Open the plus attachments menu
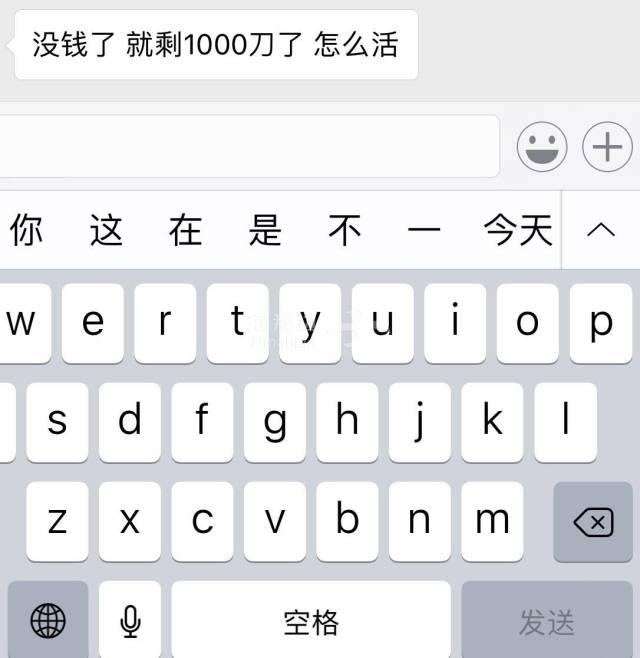Viewport: 640px width, 658px height. (x=607, y=147)
